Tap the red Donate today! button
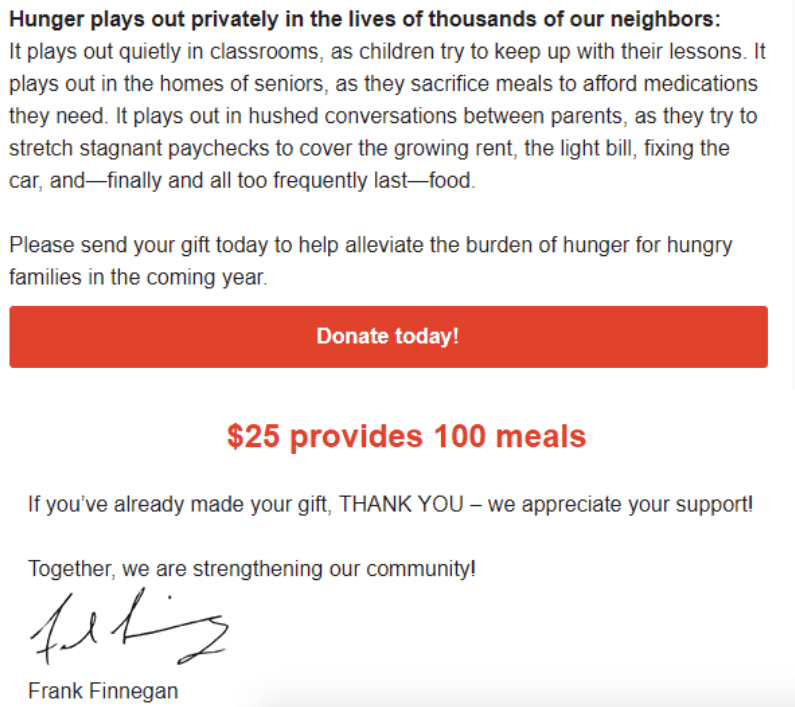Screen dimensions: 795x707 (x=388, y=337)
